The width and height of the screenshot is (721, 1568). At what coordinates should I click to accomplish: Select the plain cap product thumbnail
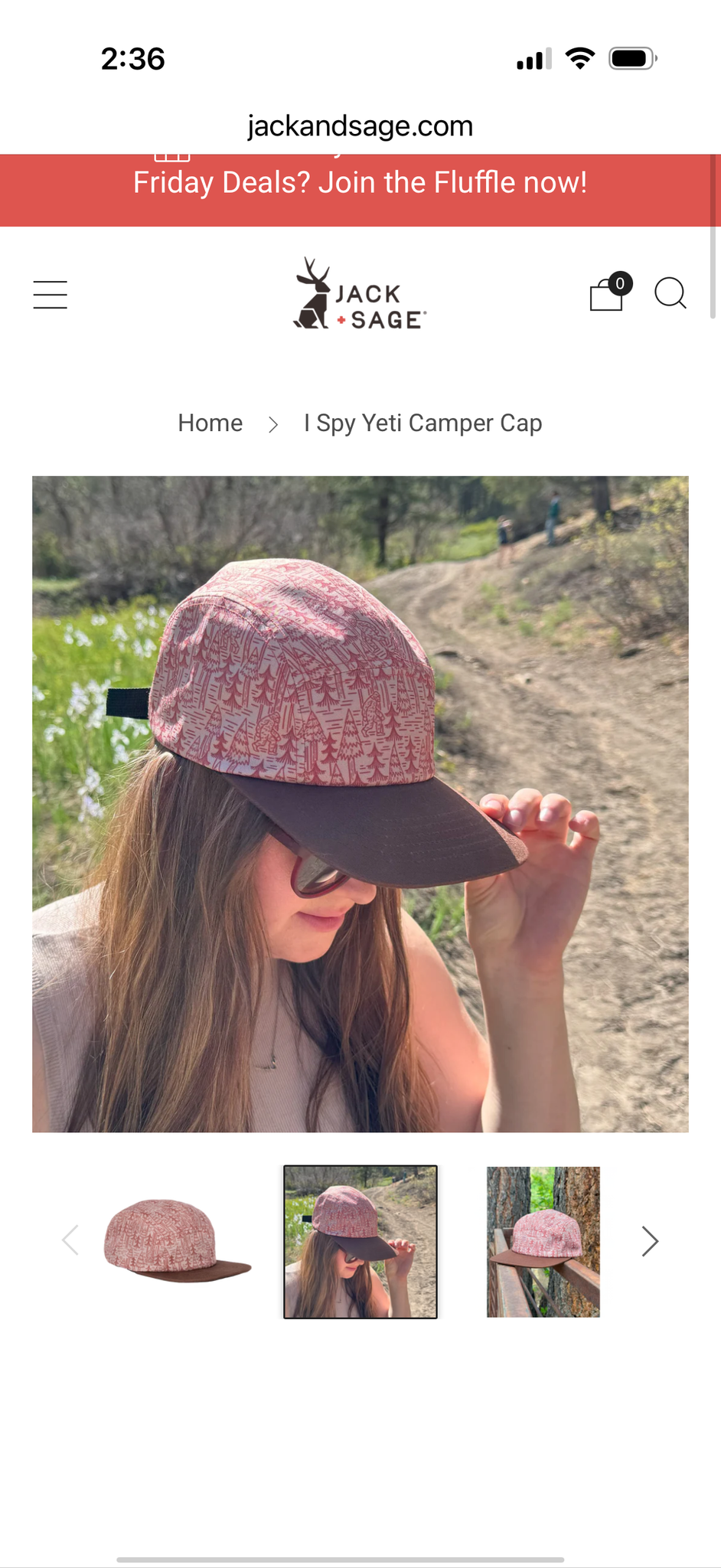pos(178,1240)
